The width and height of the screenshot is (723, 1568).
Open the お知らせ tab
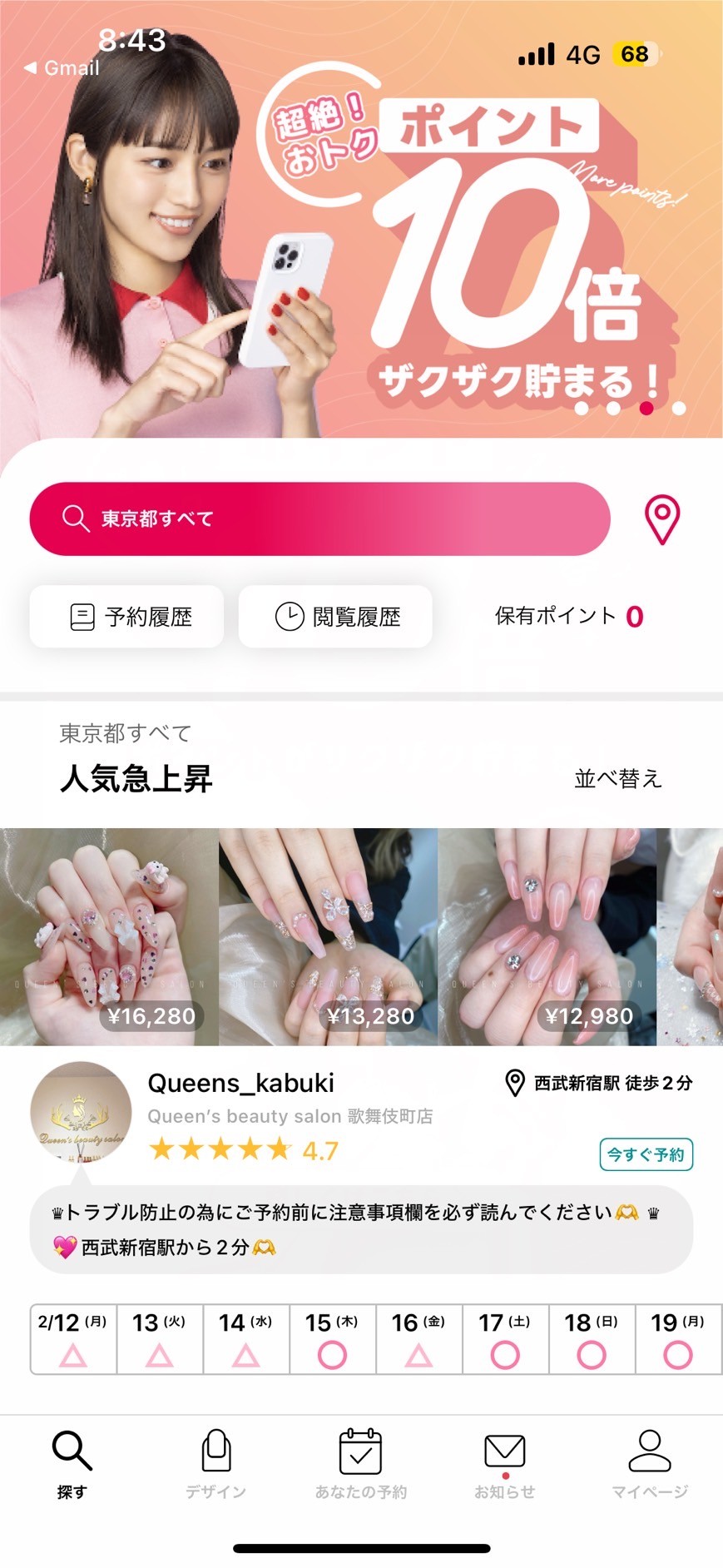(505, 1466)
